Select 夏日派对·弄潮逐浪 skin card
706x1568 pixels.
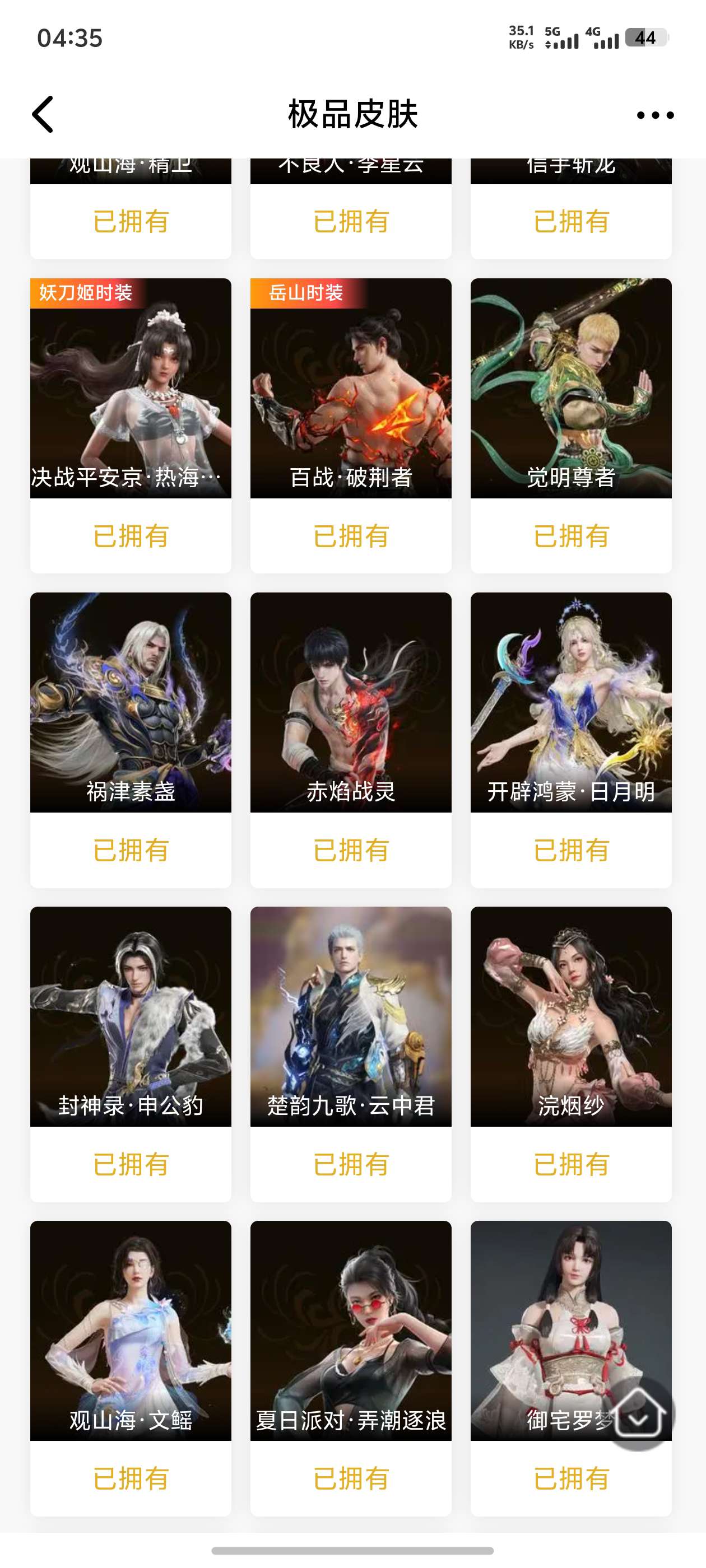(x=350, y=1330)
